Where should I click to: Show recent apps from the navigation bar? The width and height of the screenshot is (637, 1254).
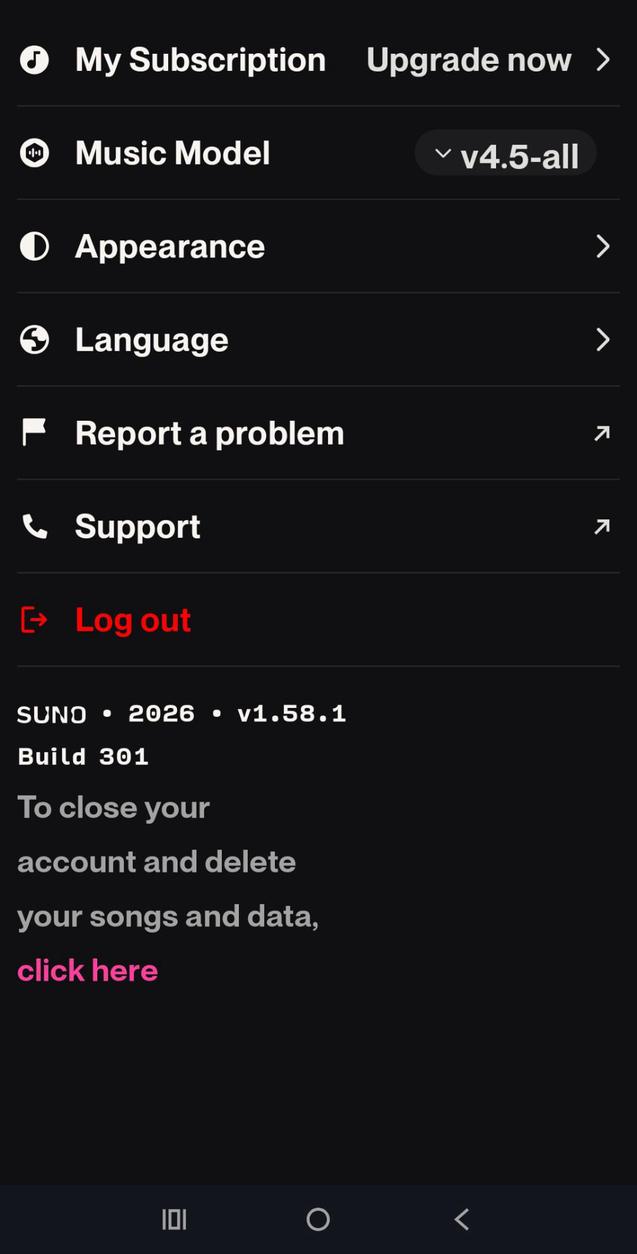(x=174, y=1219)
